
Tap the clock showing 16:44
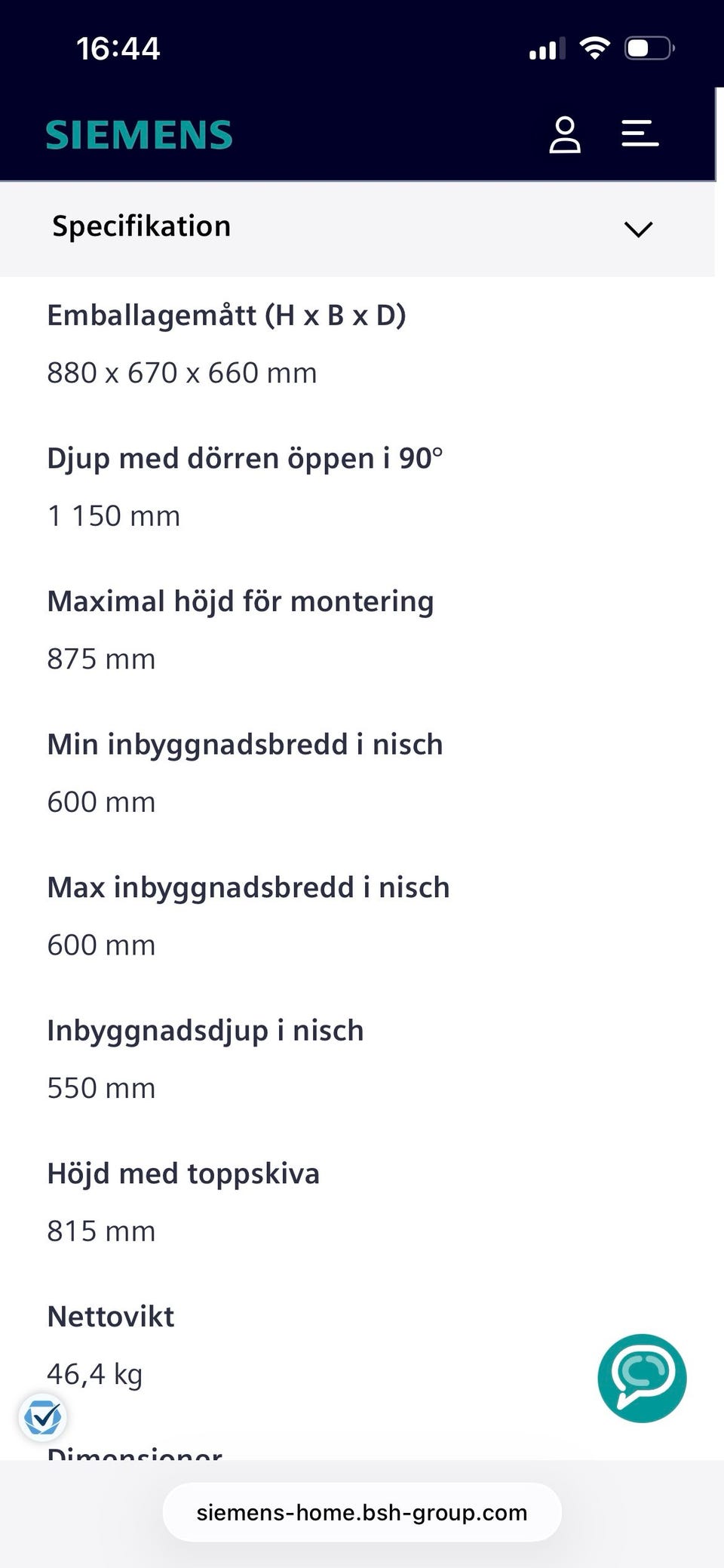pyautogui.click(x=118, y=48)
